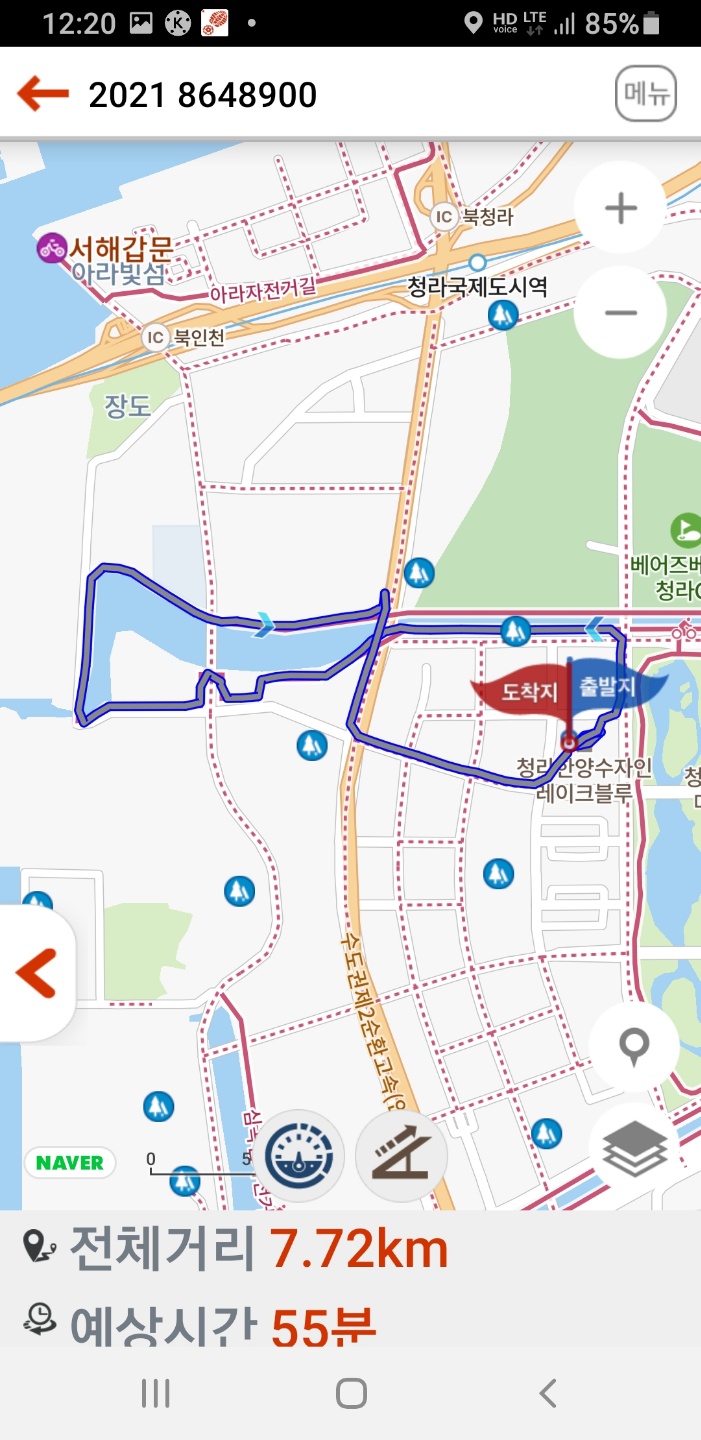
Task: Expand the left side panel arrow
Action: (x=35, y=972)
